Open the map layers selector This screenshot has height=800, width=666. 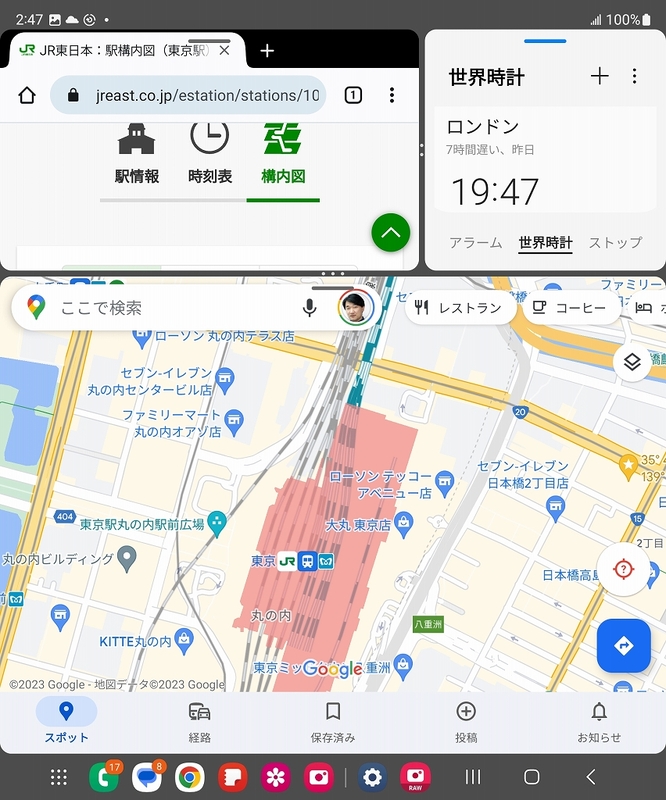click(x=631, y=362)
